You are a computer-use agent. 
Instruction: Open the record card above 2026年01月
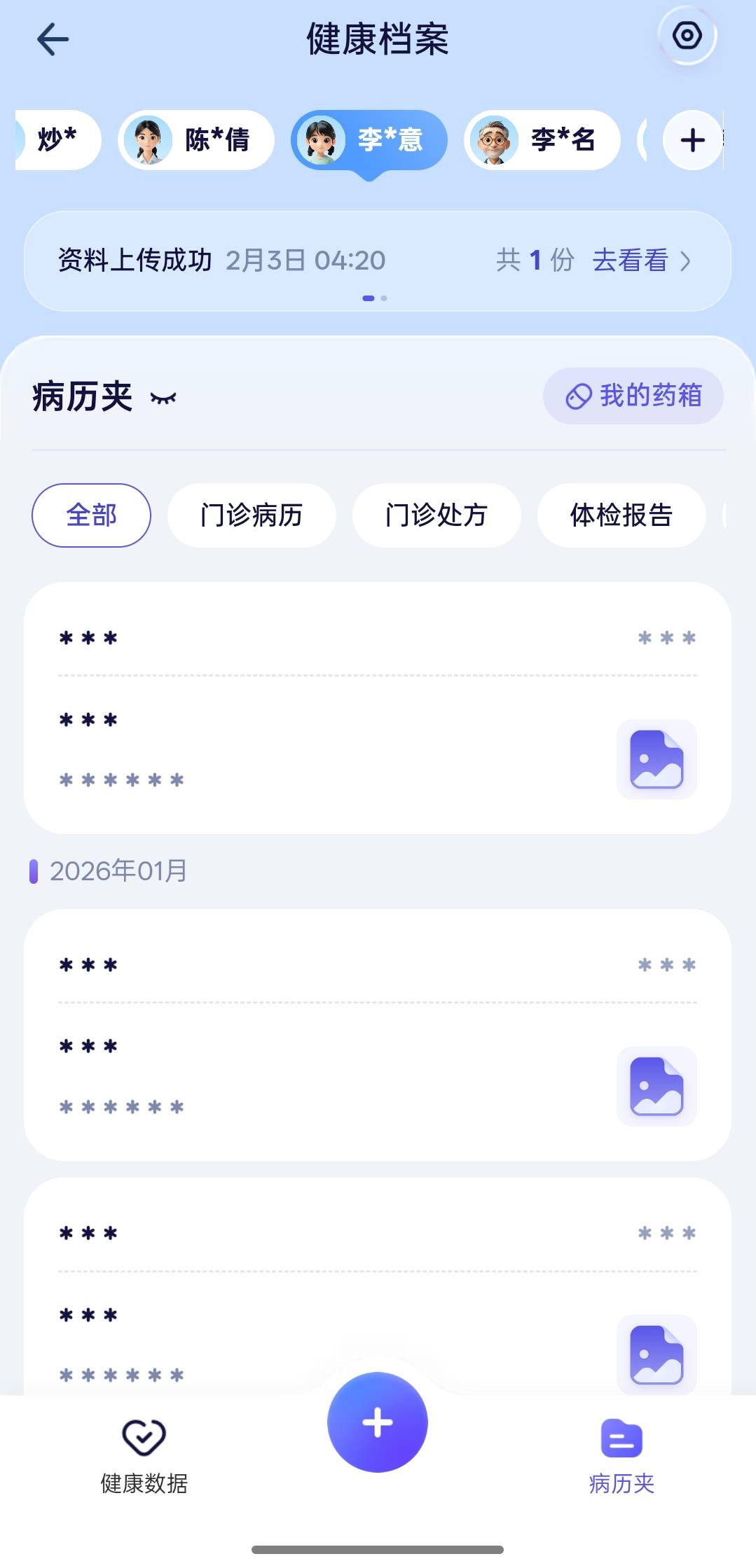377,707
